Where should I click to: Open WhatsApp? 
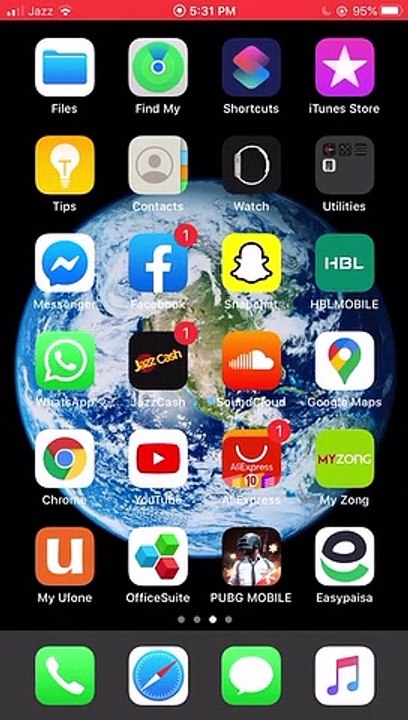click(x=65, y=360)
